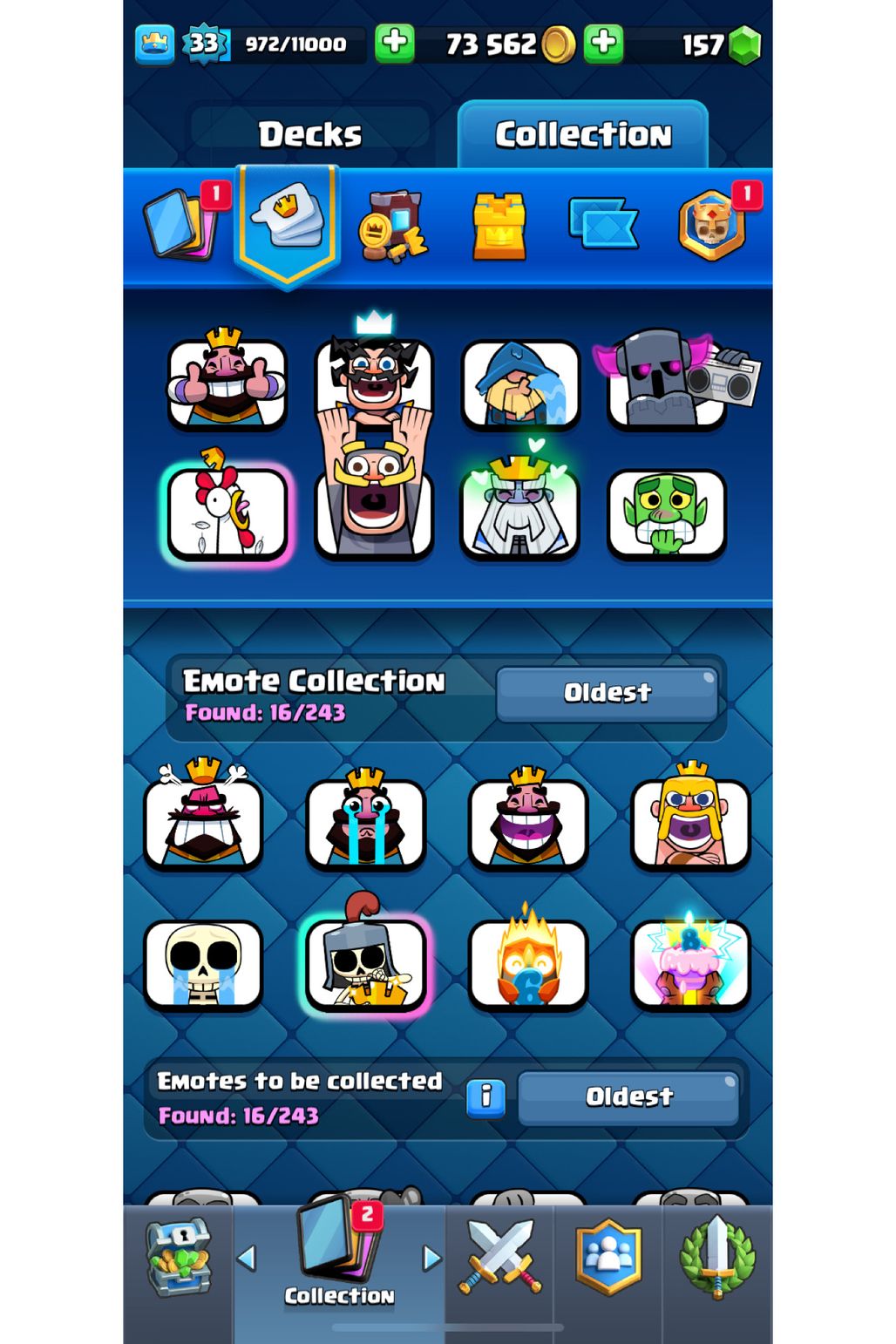Viewport: 896px width, 1344px height.
Task: Tap the green plus next to gold
Action: (604, 44)
